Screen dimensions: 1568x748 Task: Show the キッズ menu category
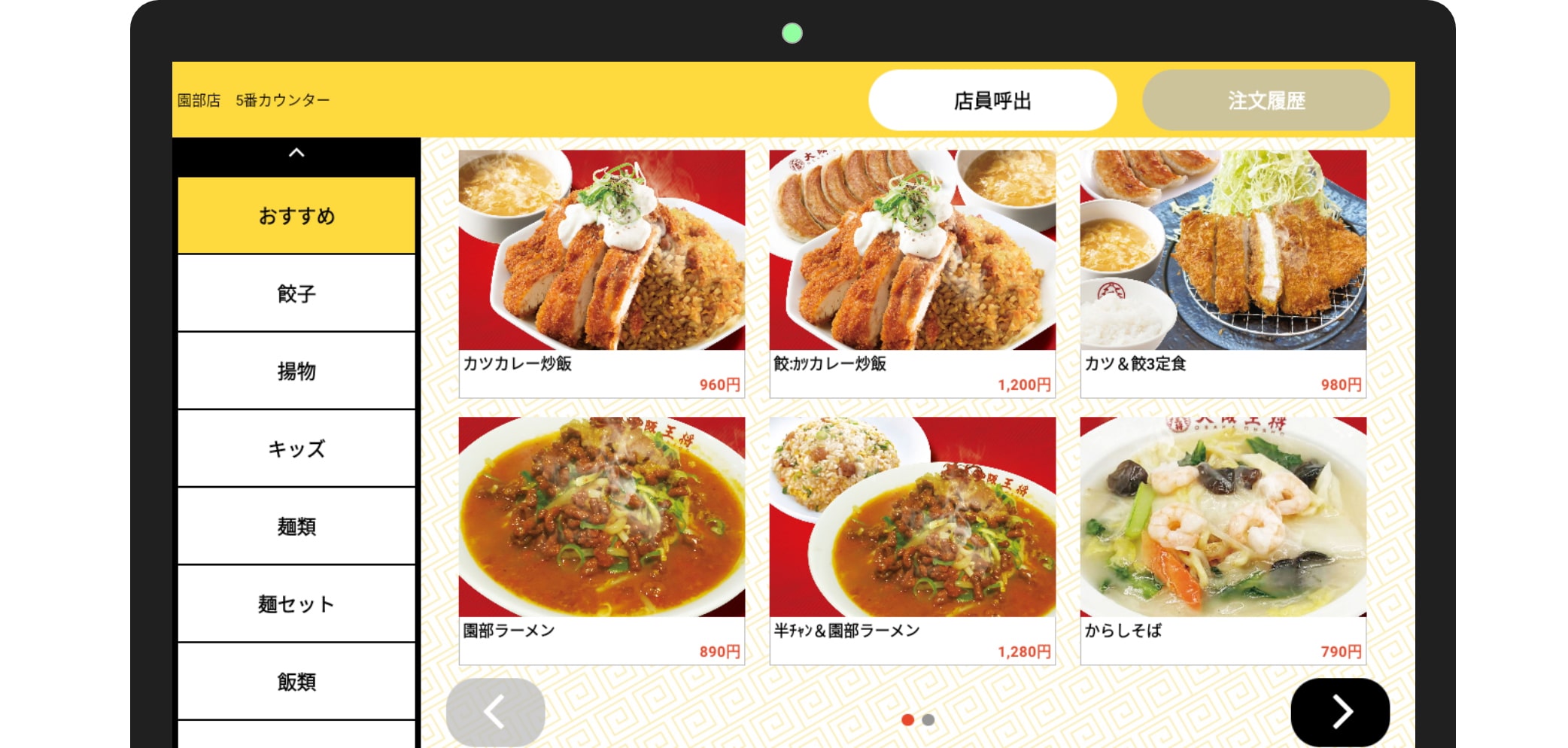pyautogui.click(x=296, y=448)
